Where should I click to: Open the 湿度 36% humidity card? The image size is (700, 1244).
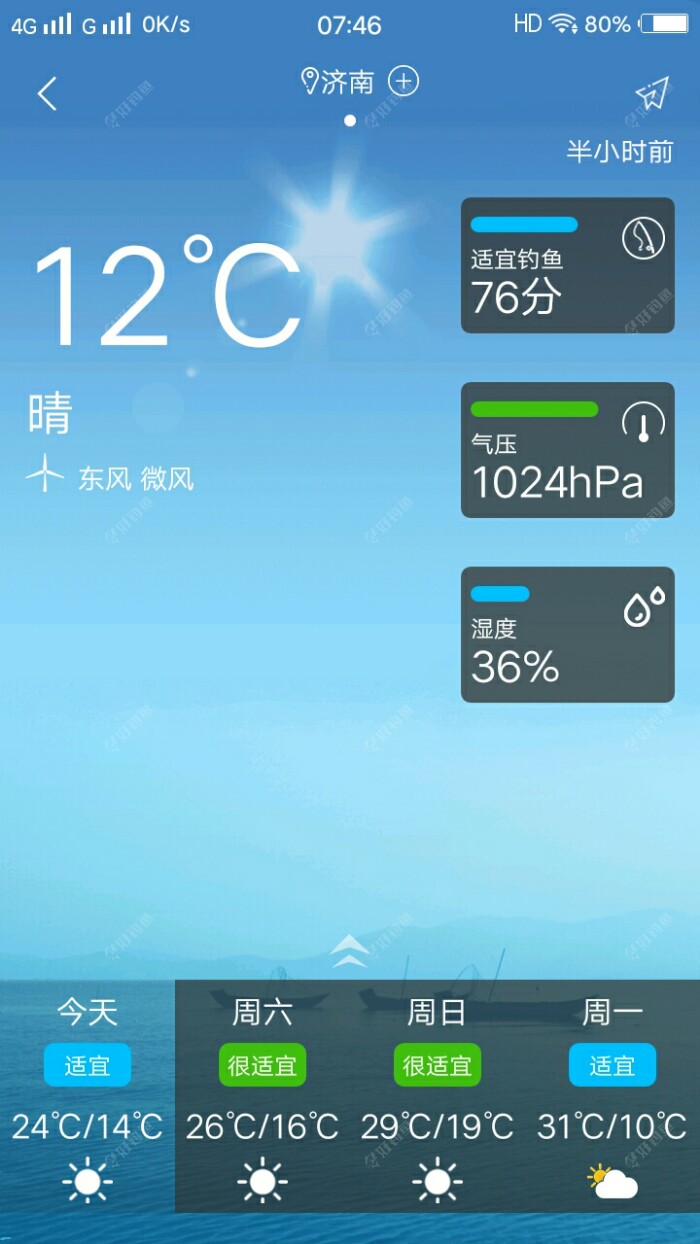567,635
